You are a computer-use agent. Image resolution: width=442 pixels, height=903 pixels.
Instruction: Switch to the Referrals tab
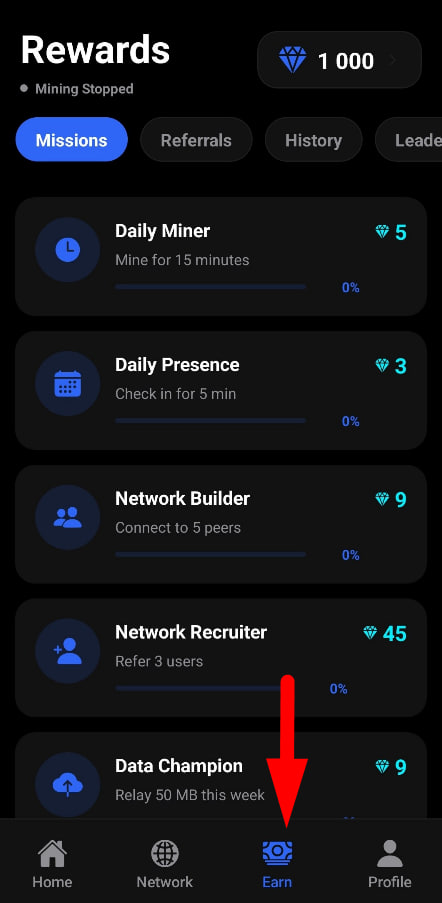coord(196,140)
